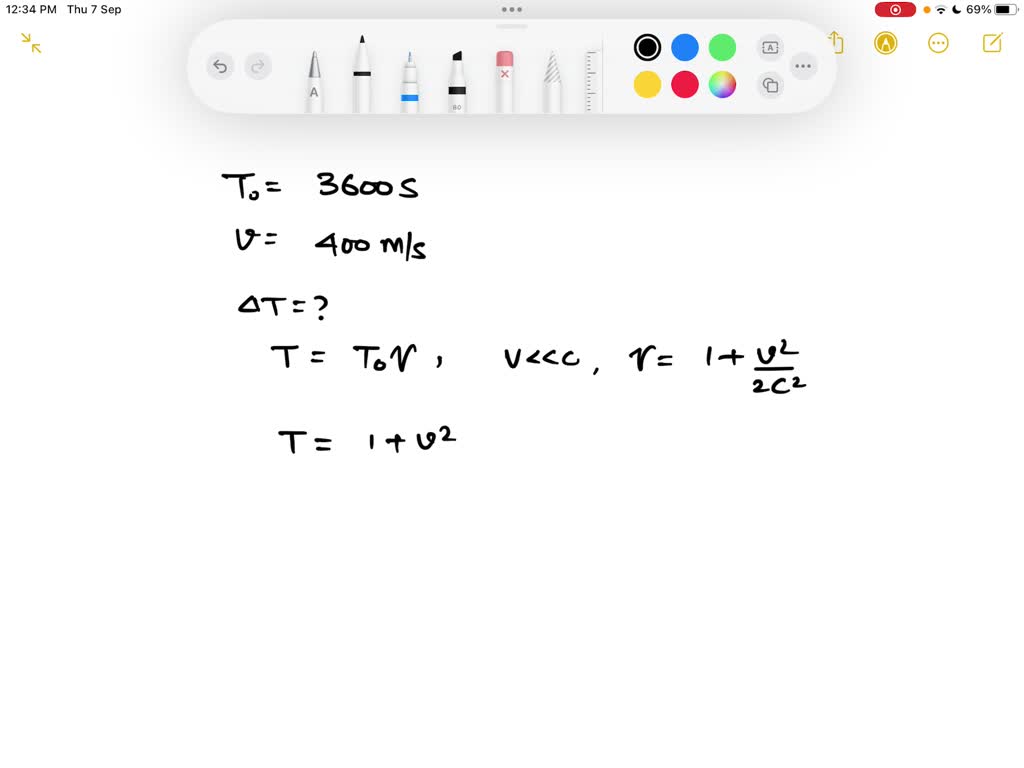Toggle the markup pen toolbar

pyautogui.click(x=885, y=43)
